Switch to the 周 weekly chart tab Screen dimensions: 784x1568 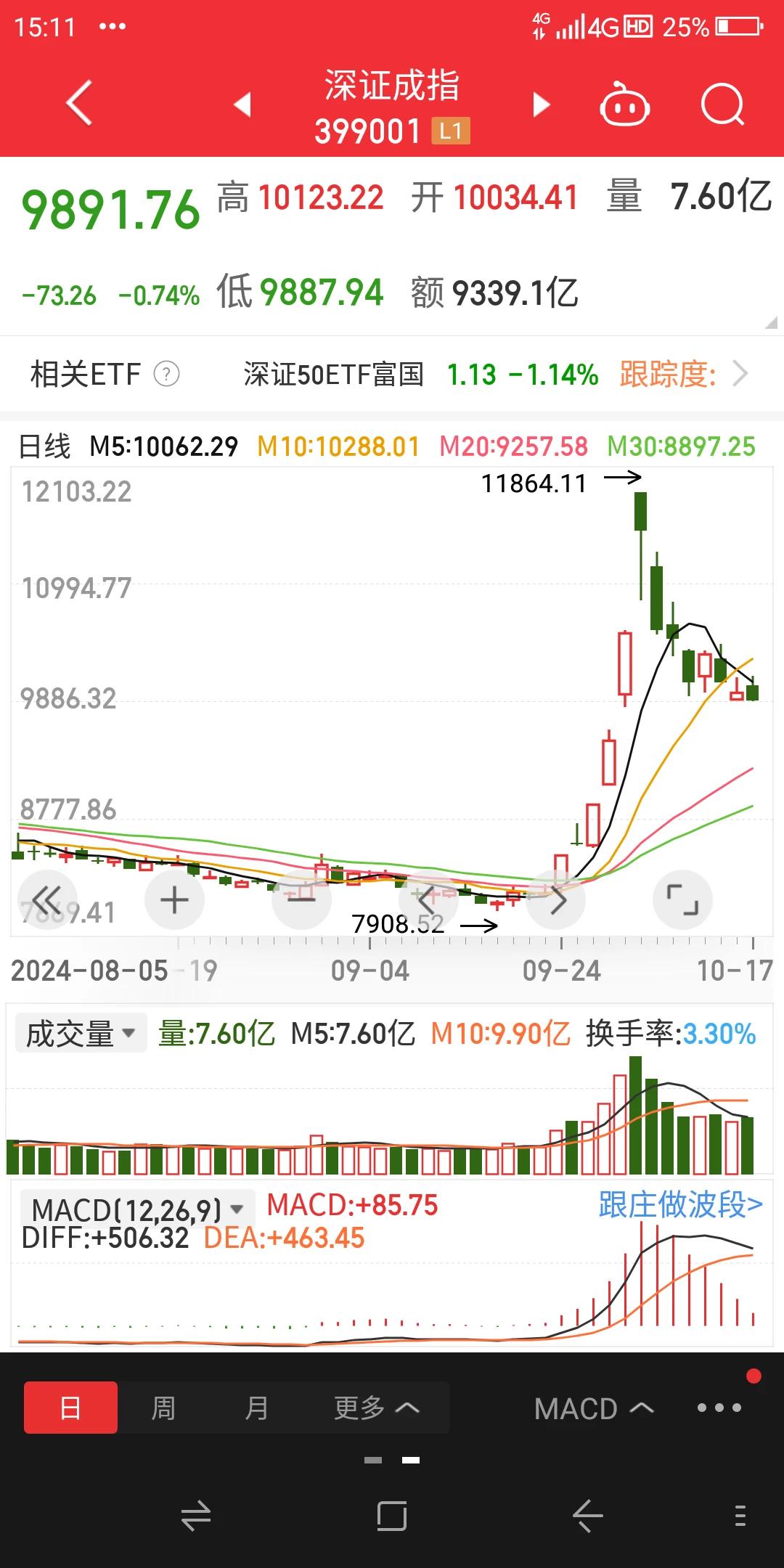point(163,1408)
